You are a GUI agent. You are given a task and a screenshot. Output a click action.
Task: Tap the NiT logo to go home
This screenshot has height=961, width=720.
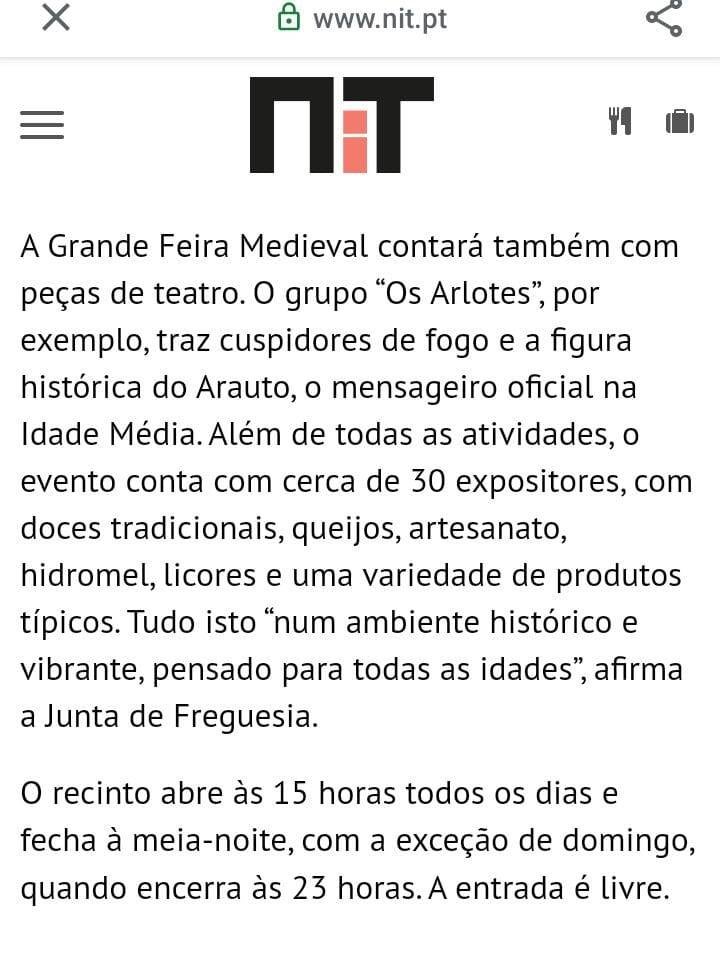pos(342,125)
